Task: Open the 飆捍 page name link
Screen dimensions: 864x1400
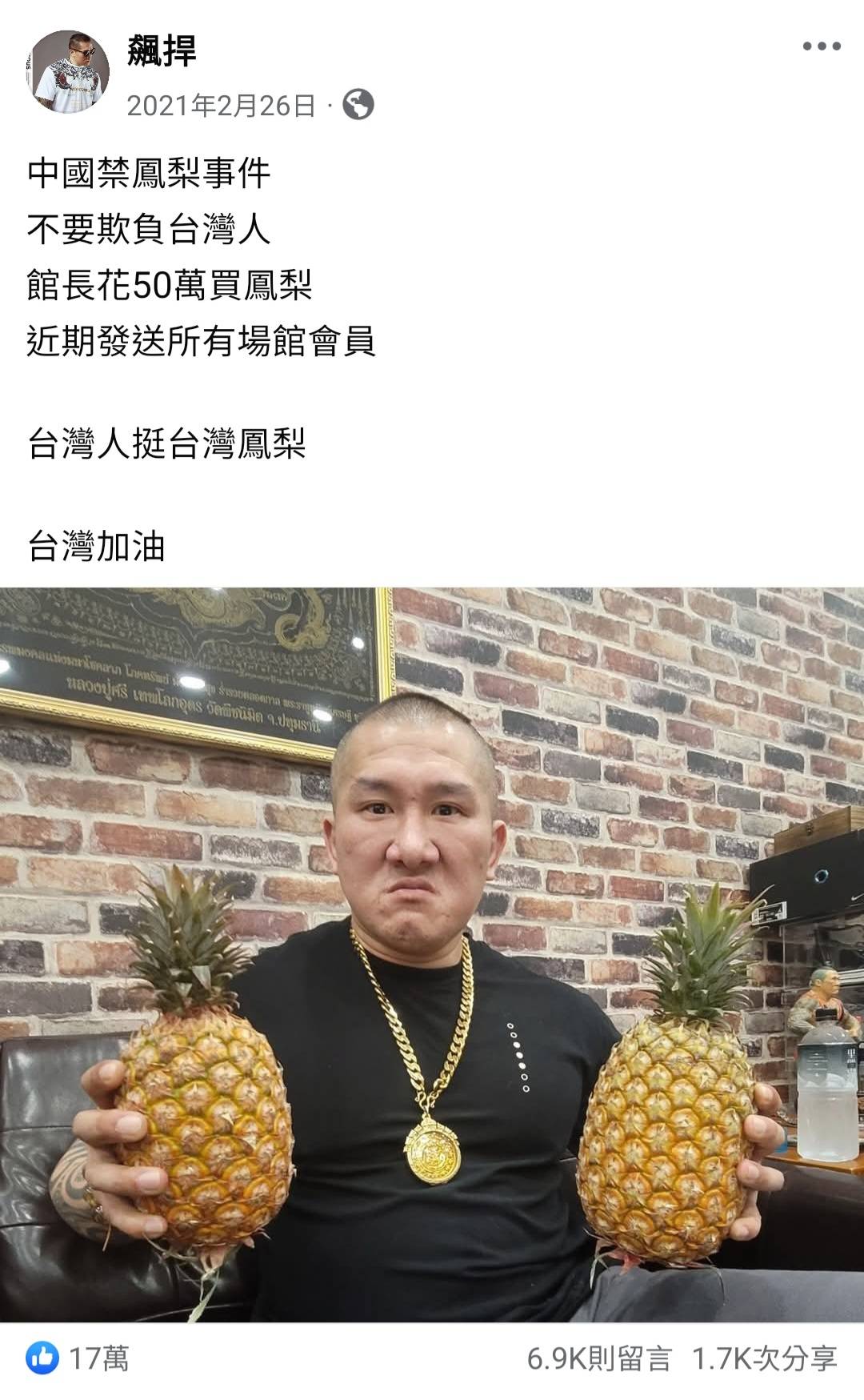Action: (x=162, y=50)
